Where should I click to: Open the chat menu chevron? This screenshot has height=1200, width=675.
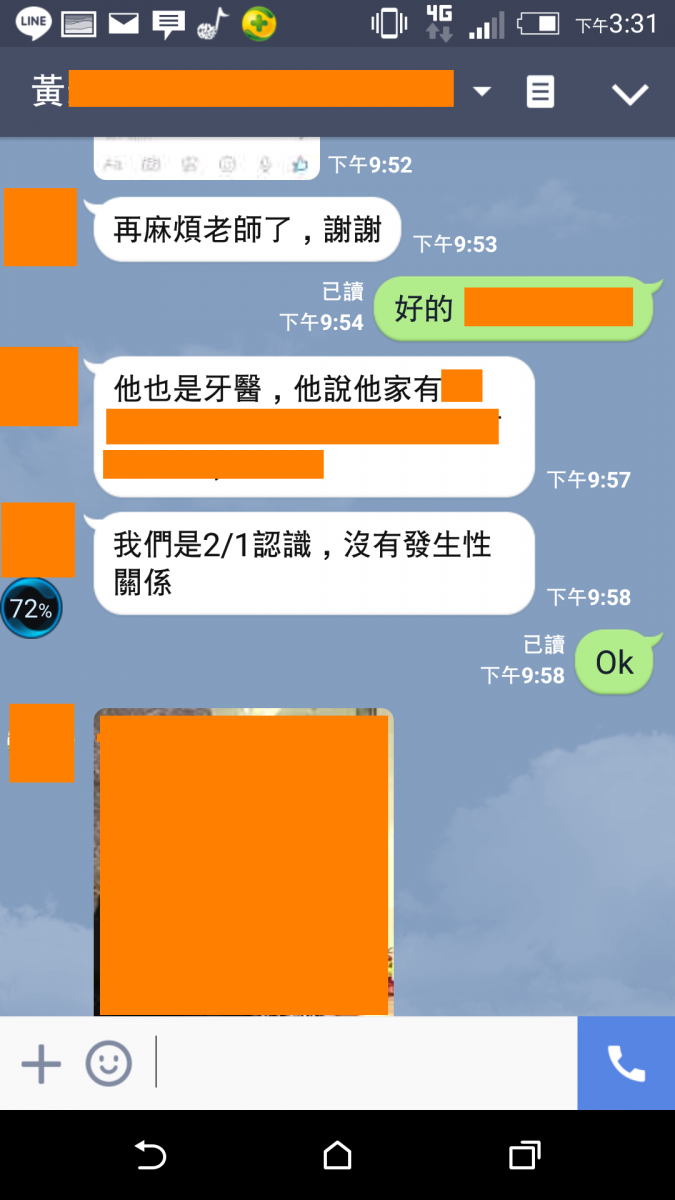click(x=630, y=94)
